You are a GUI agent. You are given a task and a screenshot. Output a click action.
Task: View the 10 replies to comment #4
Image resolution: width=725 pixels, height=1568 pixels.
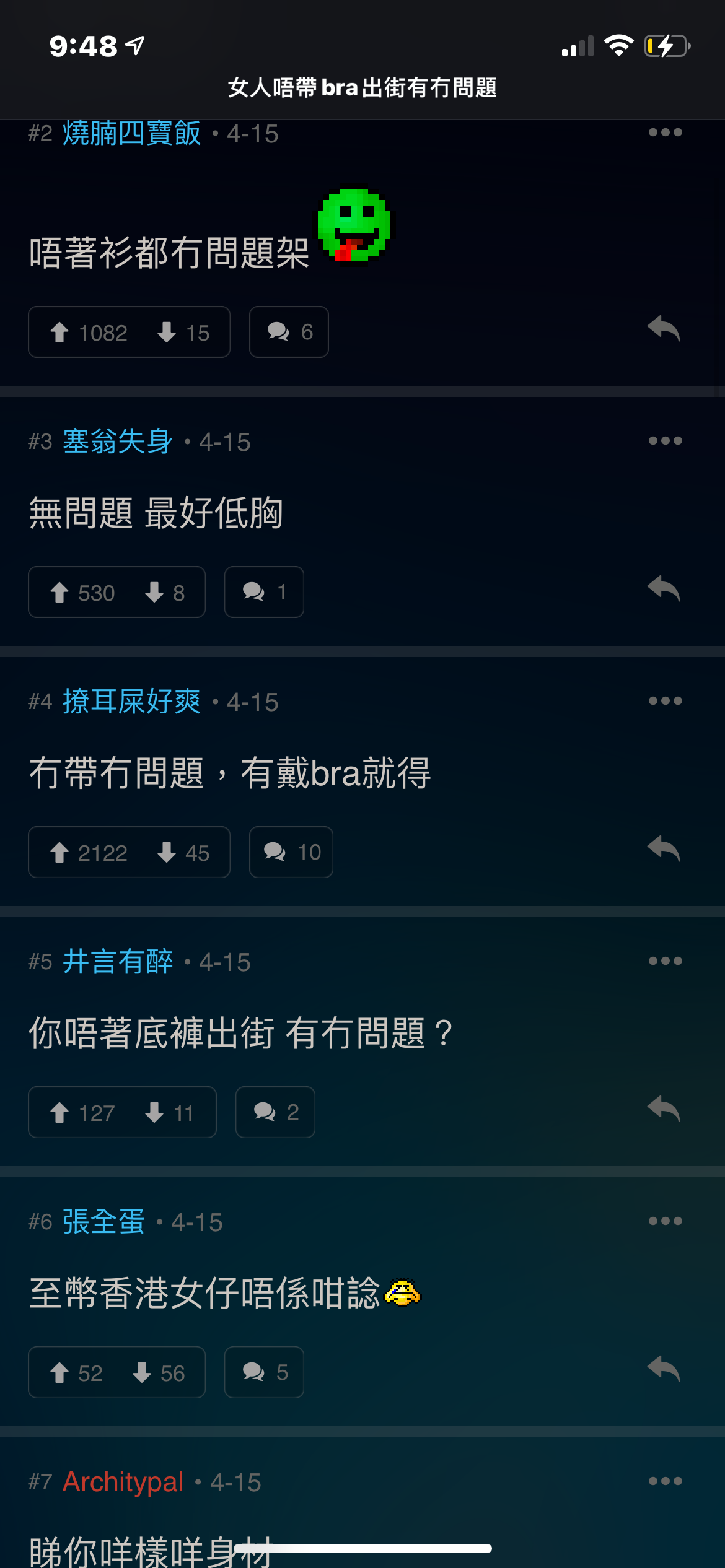[291, 852]
